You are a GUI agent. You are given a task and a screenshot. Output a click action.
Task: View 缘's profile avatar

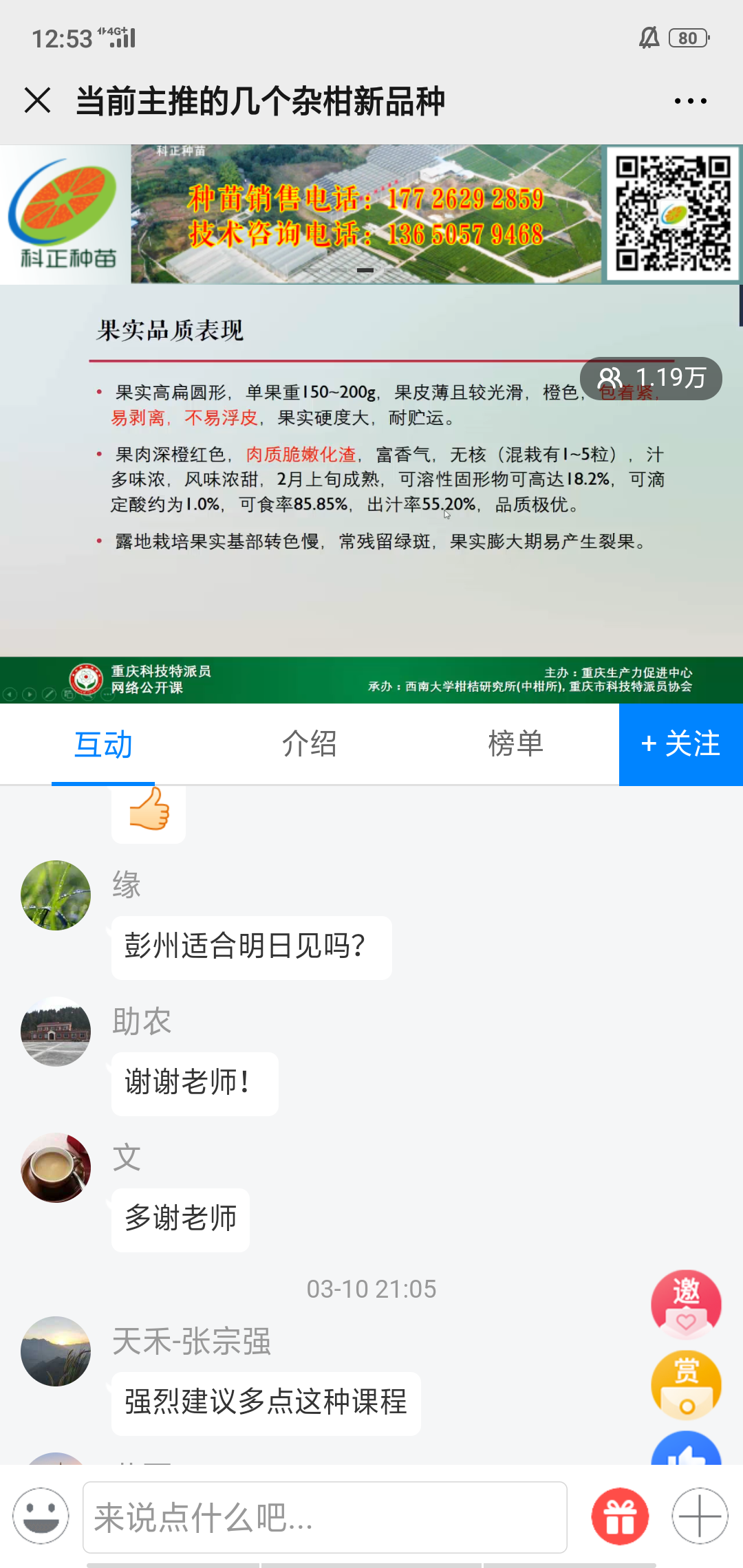click(56, 895)
